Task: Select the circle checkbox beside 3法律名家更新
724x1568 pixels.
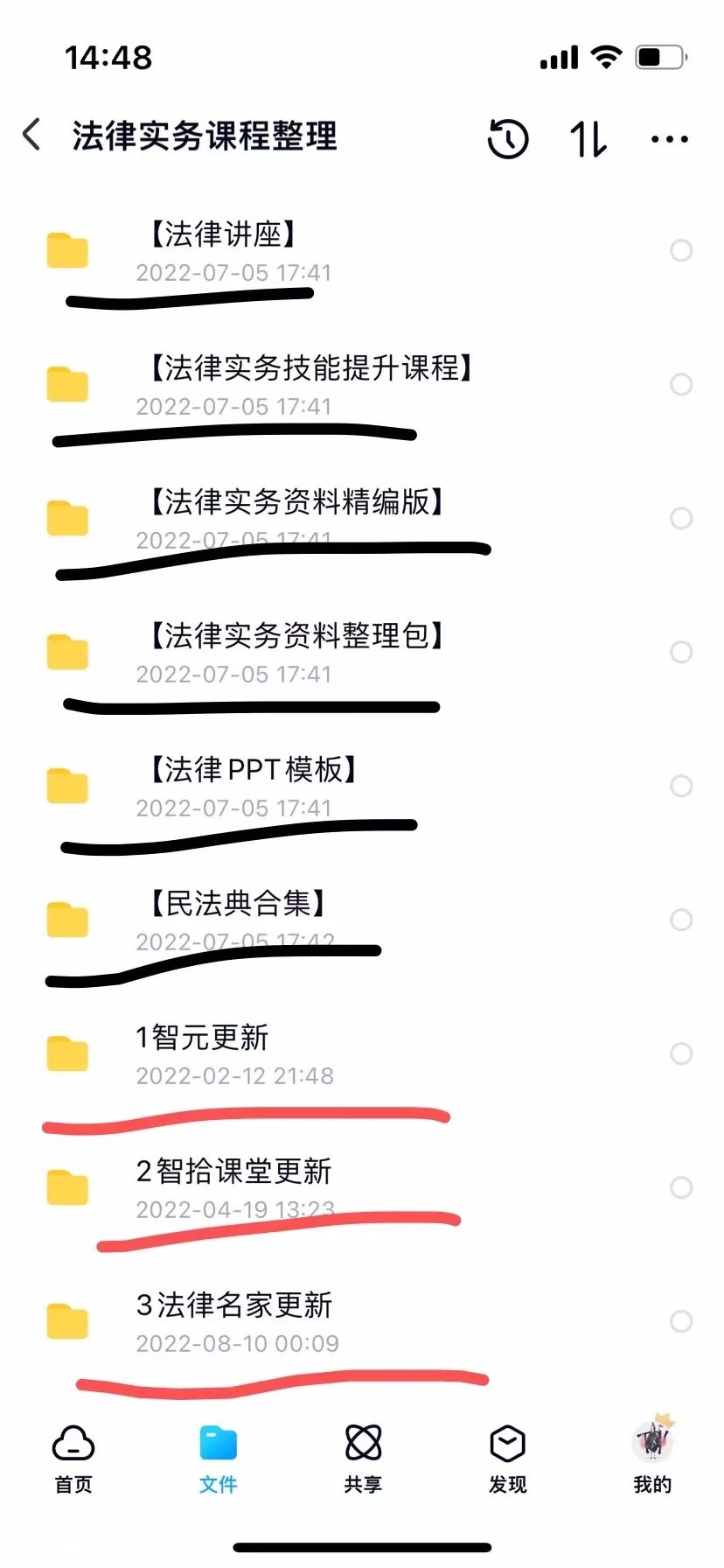Action: tap(681, 1322)
